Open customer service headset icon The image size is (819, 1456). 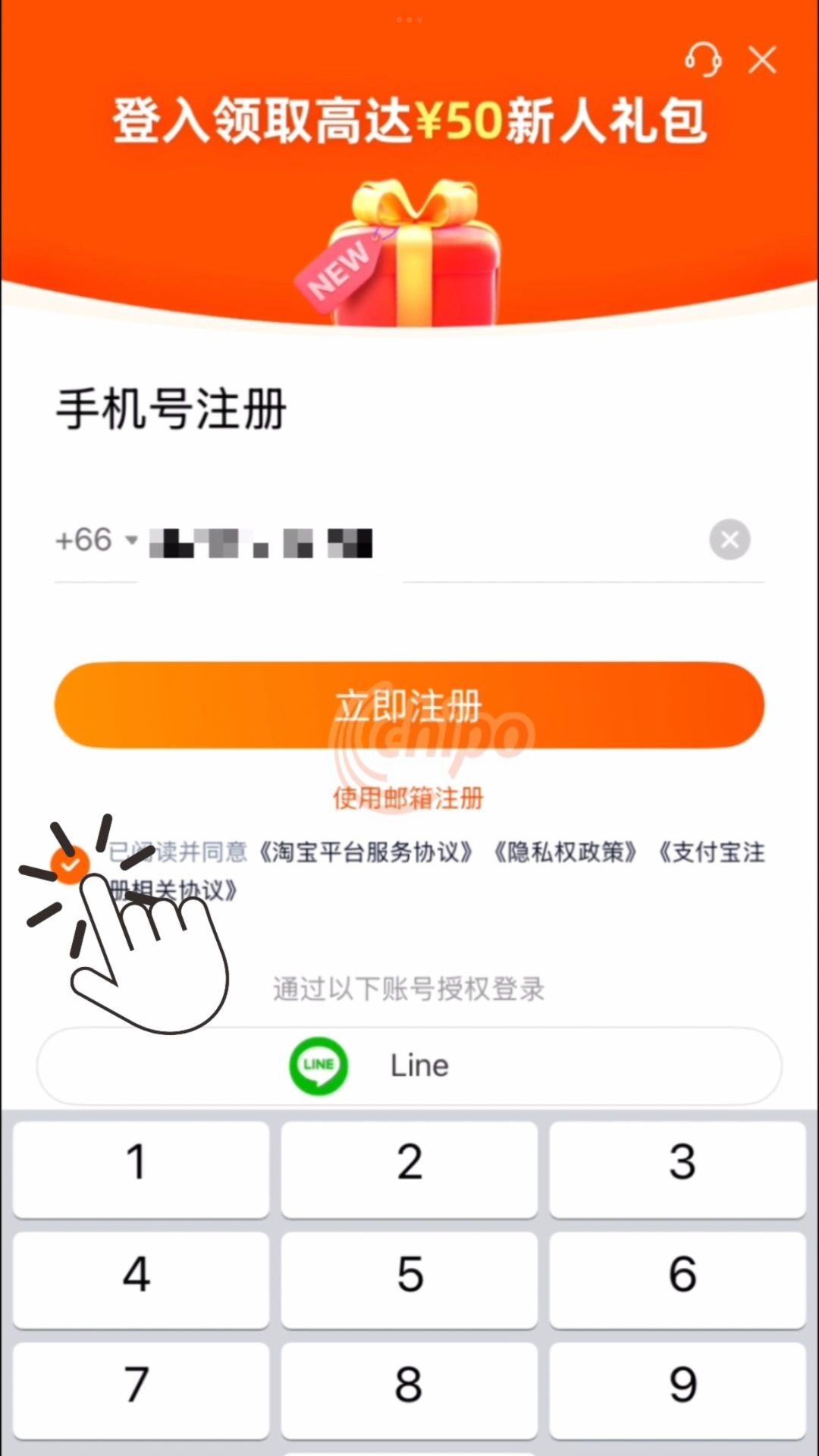pos(703,59)
